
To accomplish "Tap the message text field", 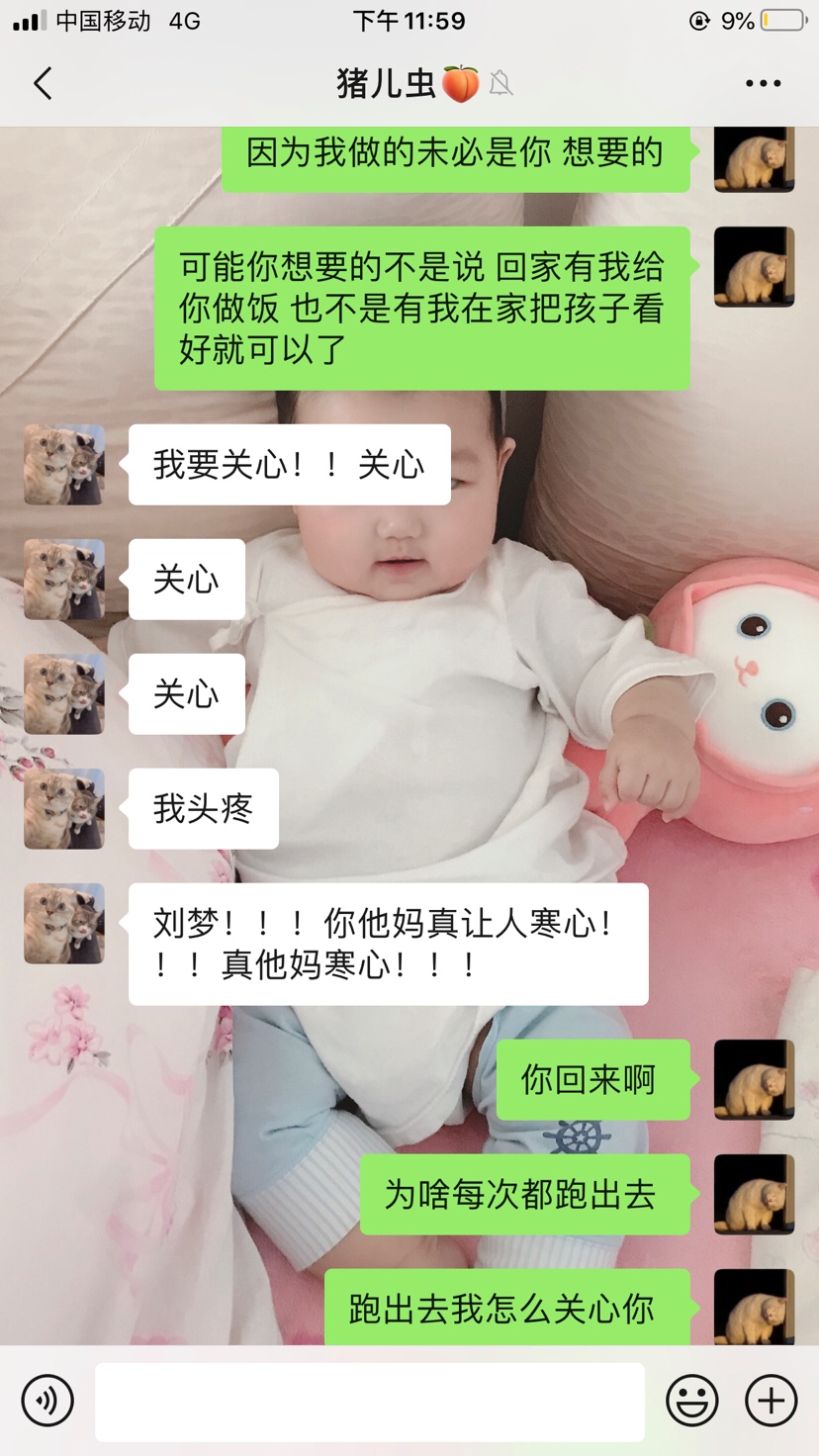I will (369, 1402).
